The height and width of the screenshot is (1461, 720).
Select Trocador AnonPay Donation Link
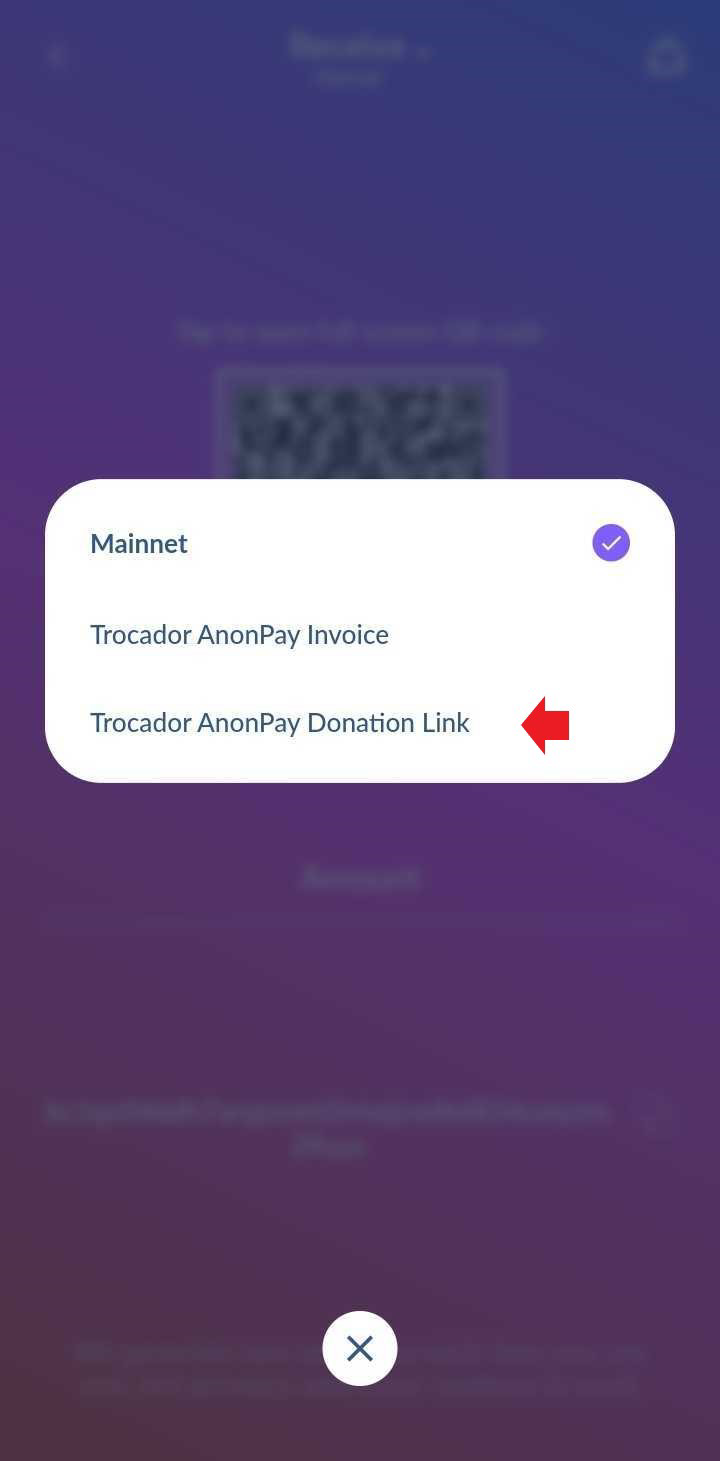[x=279, y=723]
